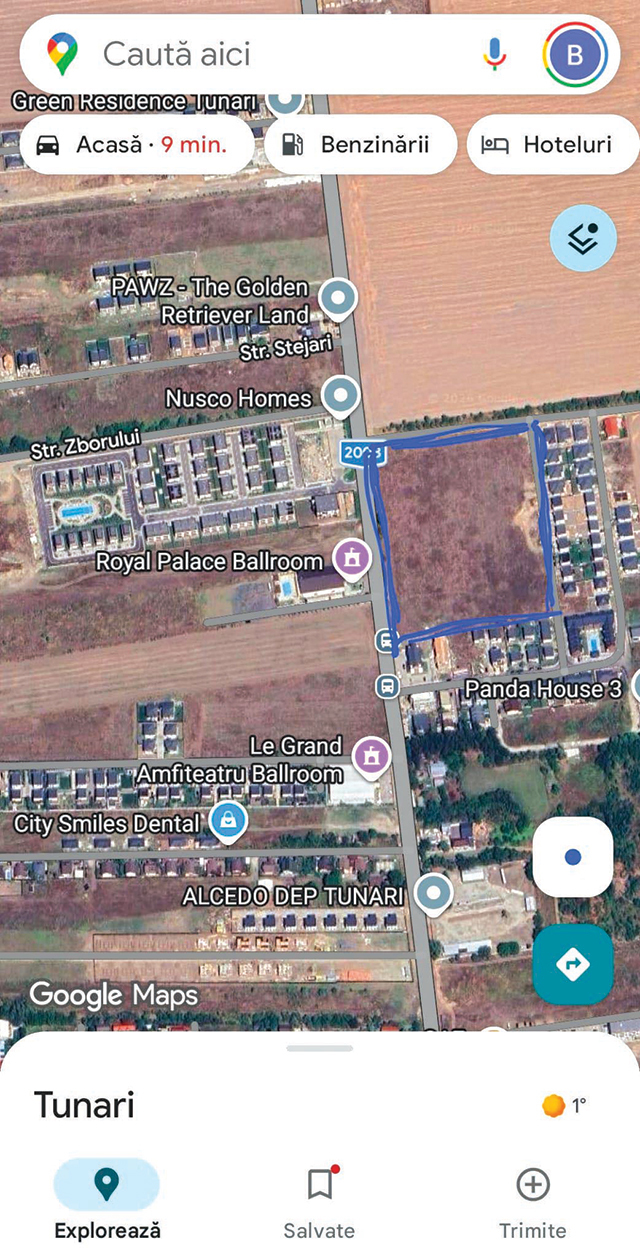Center map on my location
This screenshot has width=640, height=1258.
[x=572, y=857]
